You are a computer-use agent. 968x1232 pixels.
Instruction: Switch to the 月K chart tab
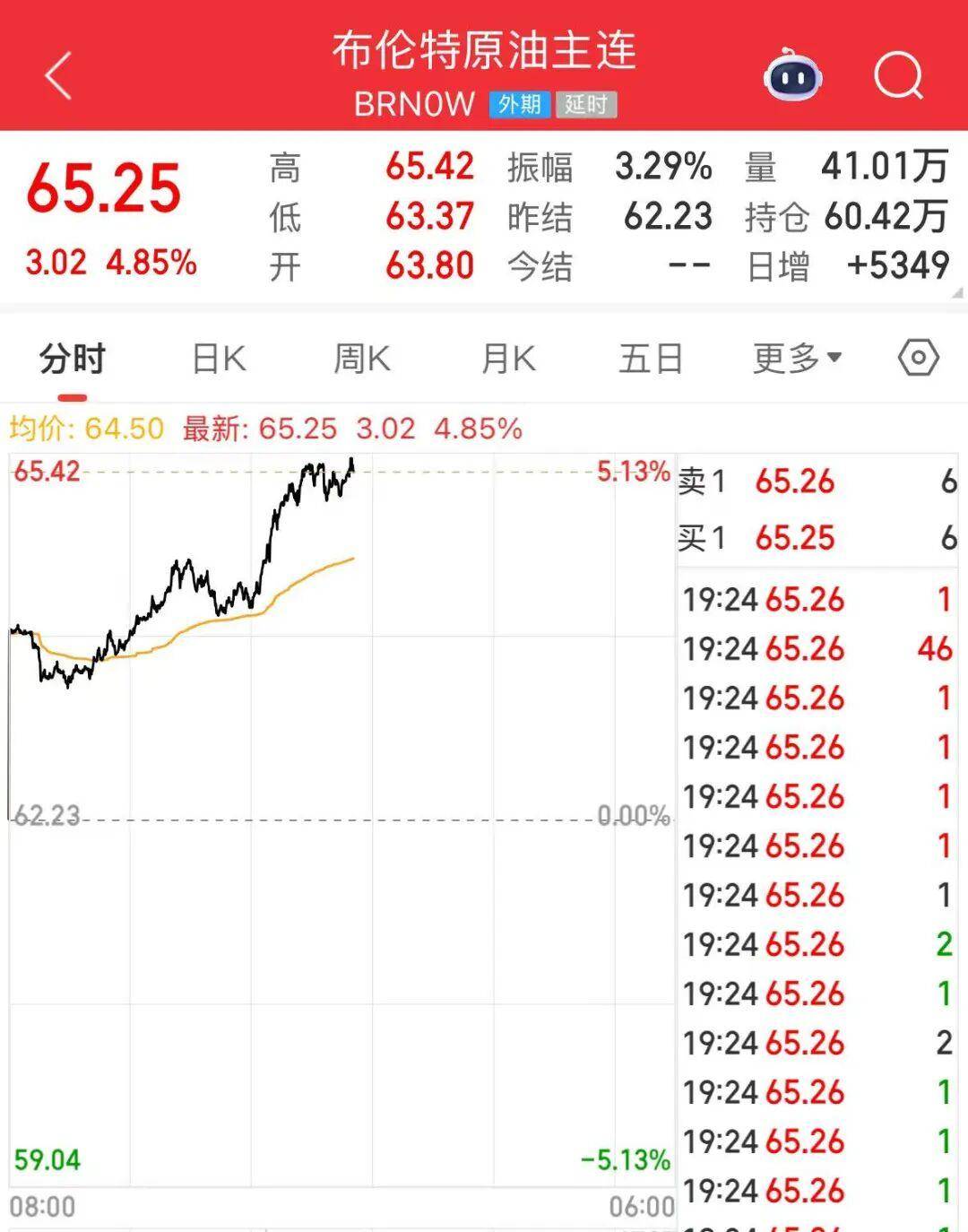pyautogui.click(x=508, y=360)
